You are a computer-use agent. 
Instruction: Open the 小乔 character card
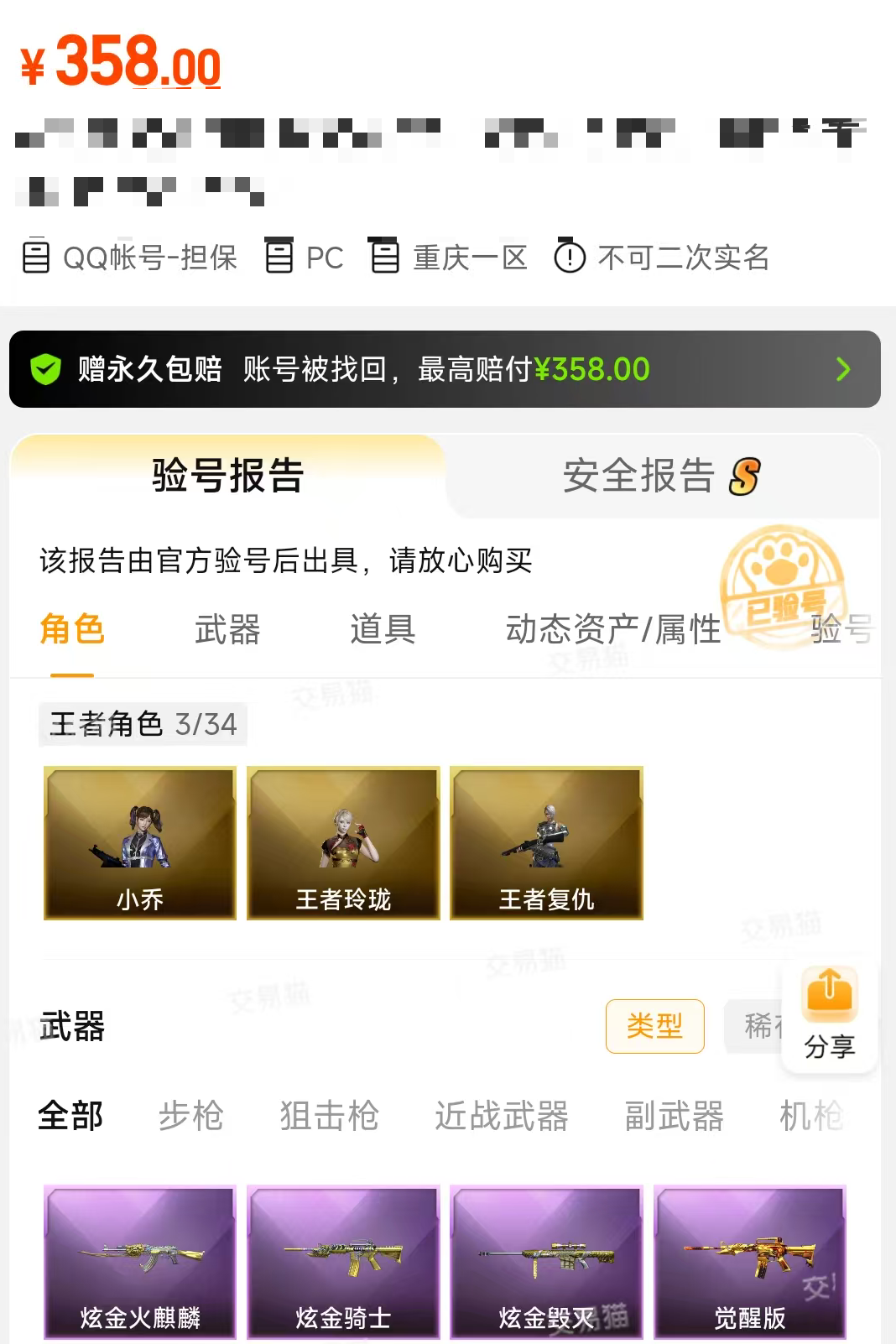(140, 842)
